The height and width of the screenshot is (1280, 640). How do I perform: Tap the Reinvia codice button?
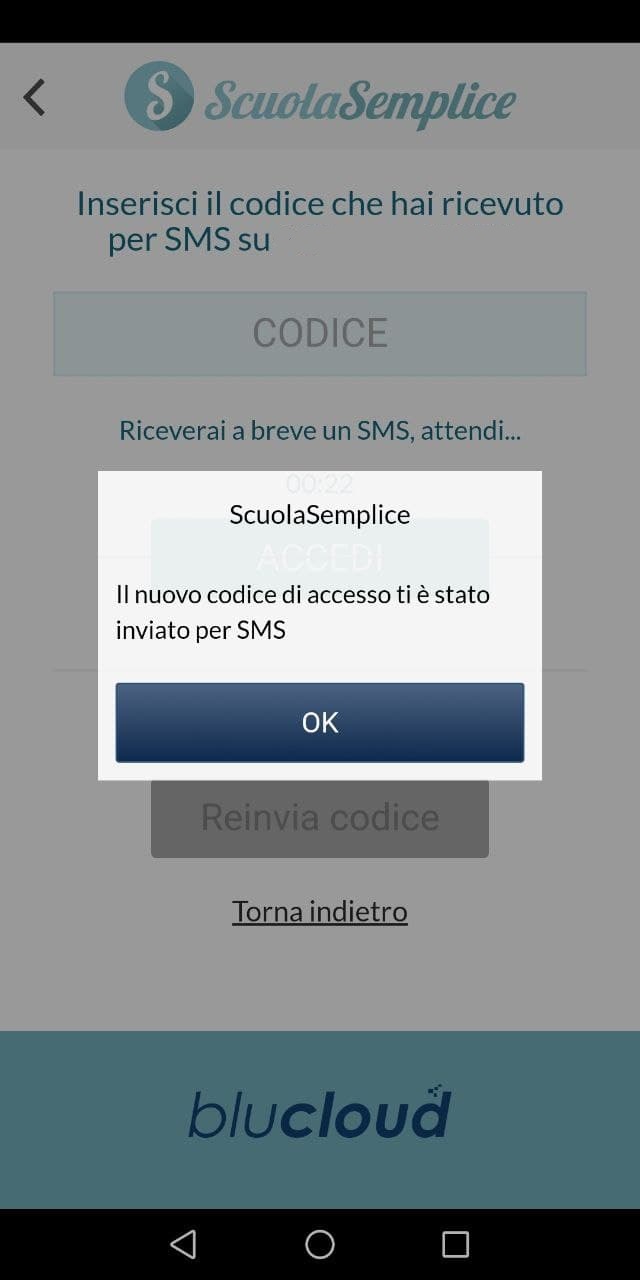[320, 818]
